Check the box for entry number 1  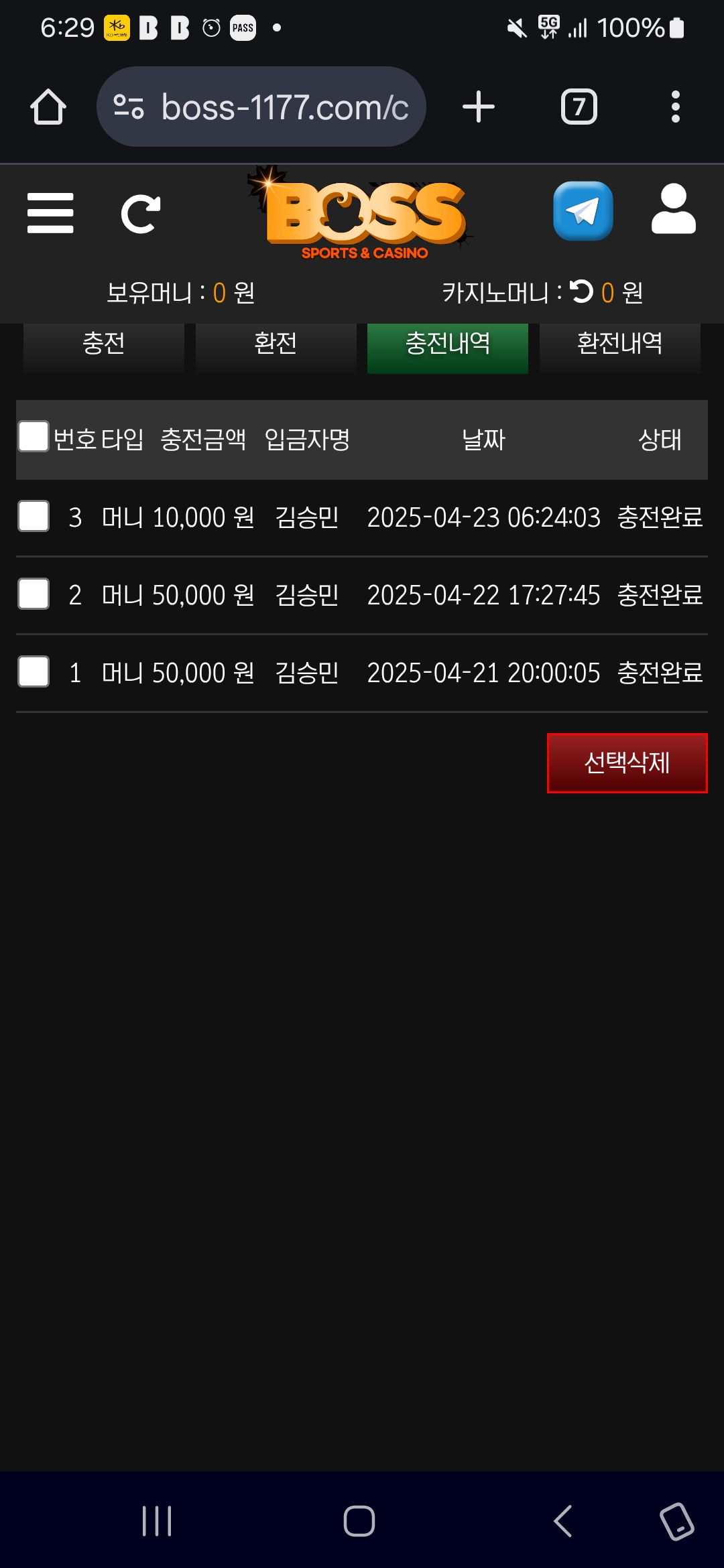[x=34, y=672]
